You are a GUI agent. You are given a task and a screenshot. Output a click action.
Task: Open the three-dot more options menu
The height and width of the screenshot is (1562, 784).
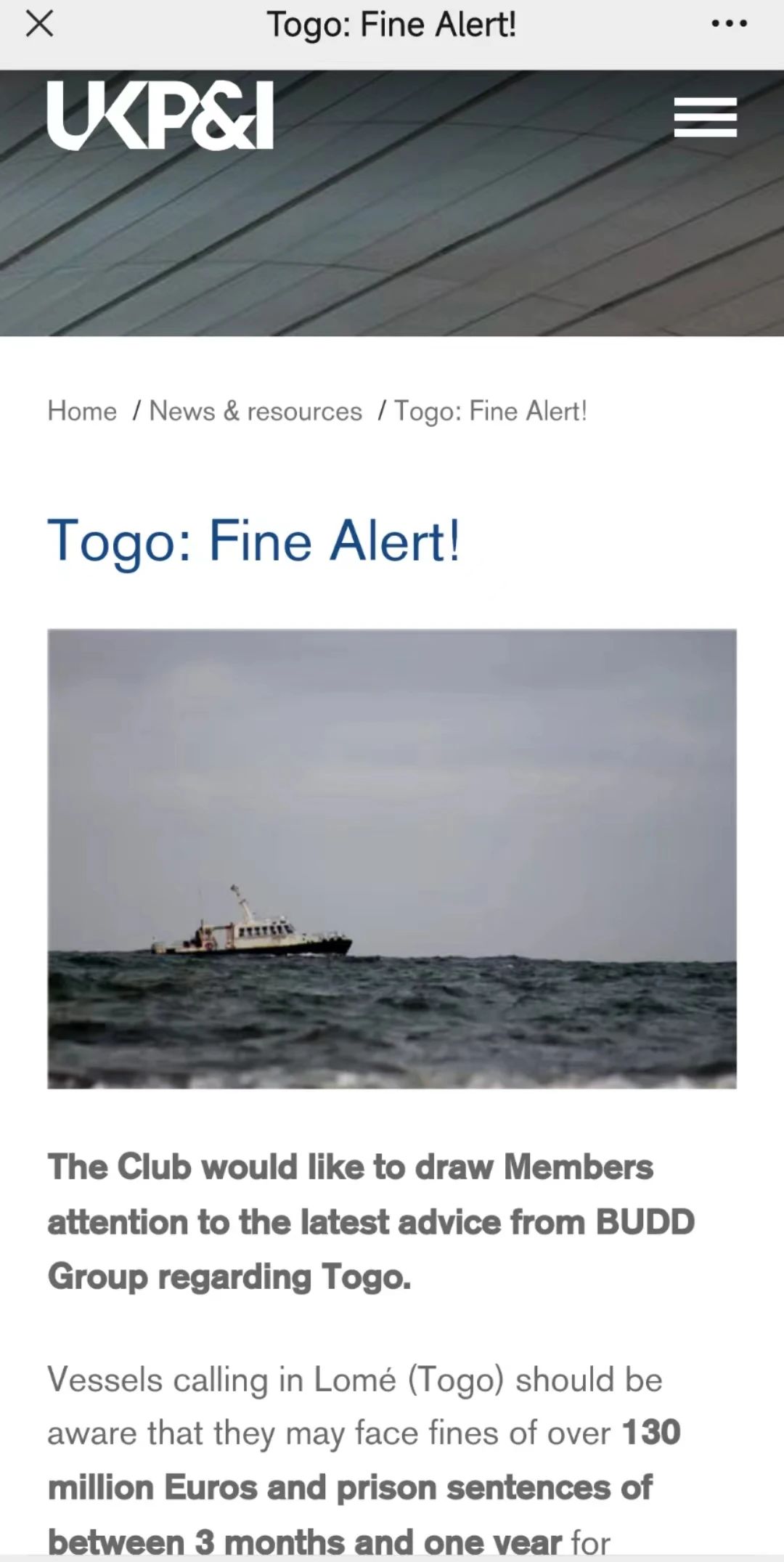729,25
